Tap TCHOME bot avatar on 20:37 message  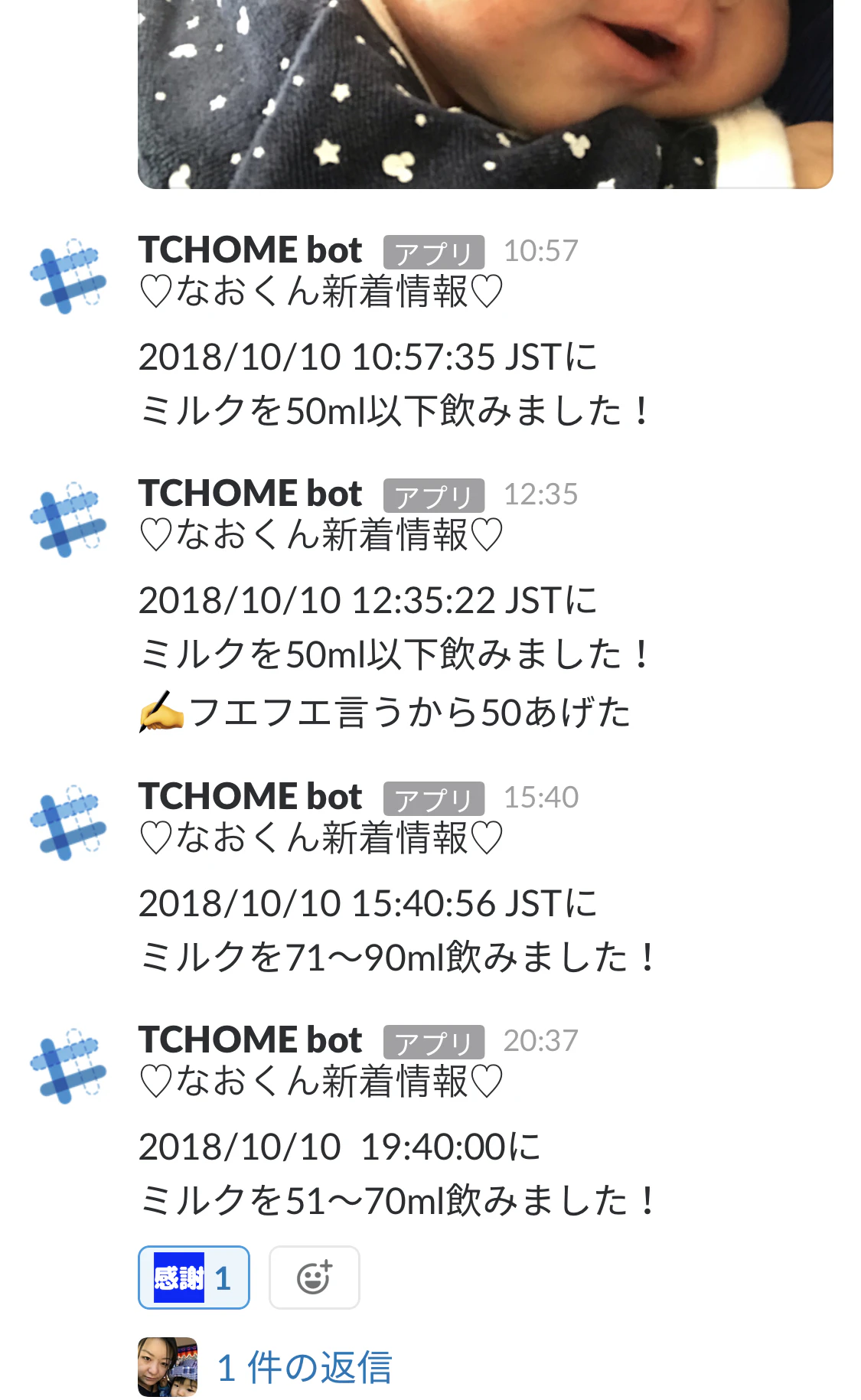[68, 1066]
